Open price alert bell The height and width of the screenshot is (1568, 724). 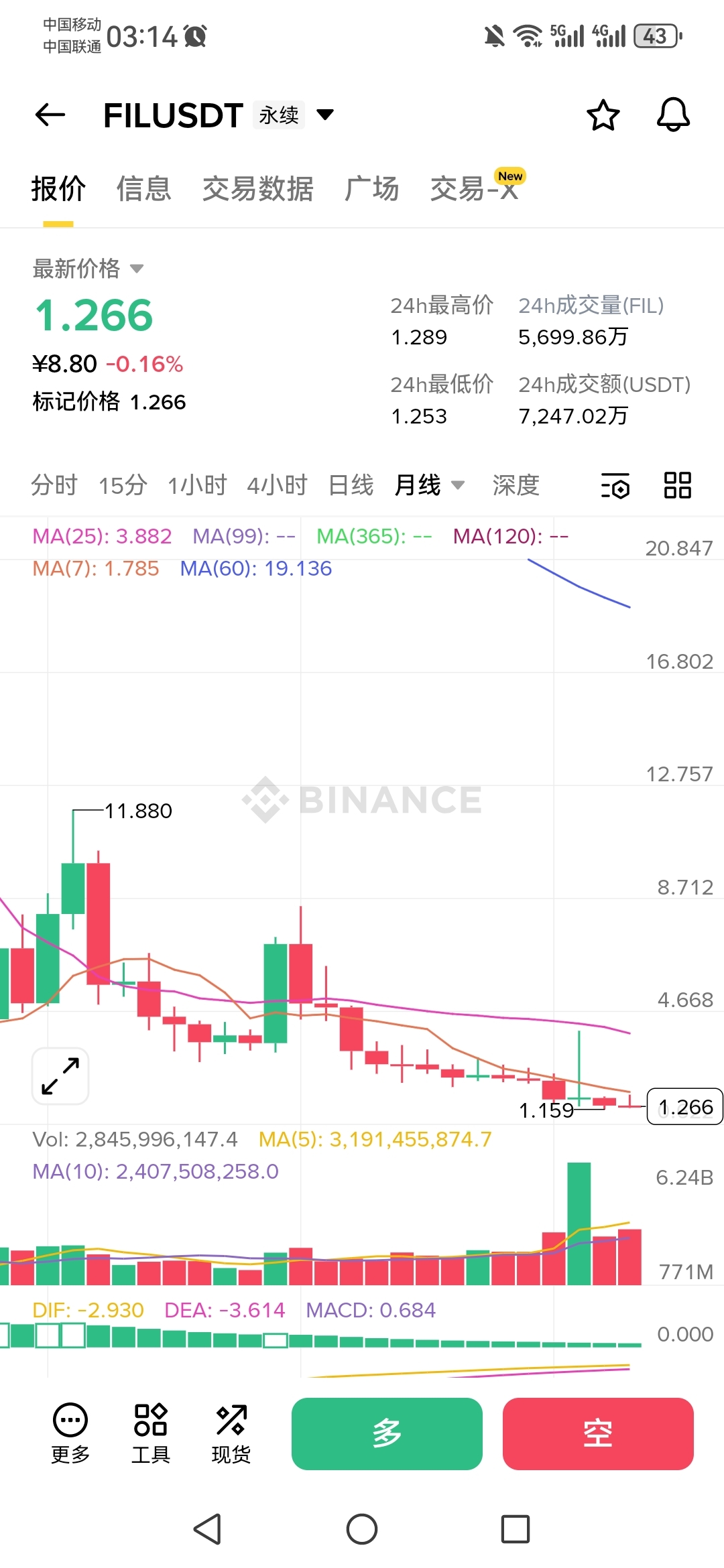tap(672, 115)
